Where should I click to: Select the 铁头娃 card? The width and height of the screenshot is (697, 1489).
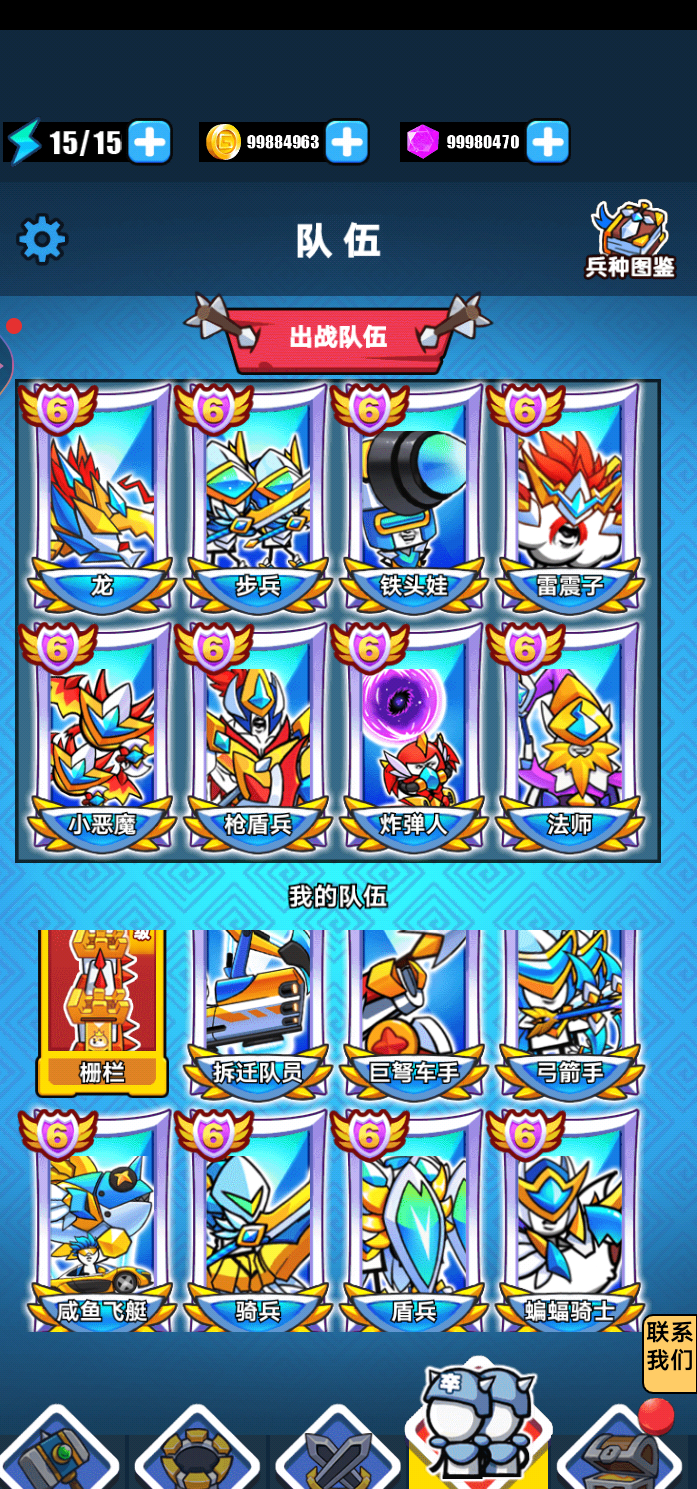coord(414,500)
